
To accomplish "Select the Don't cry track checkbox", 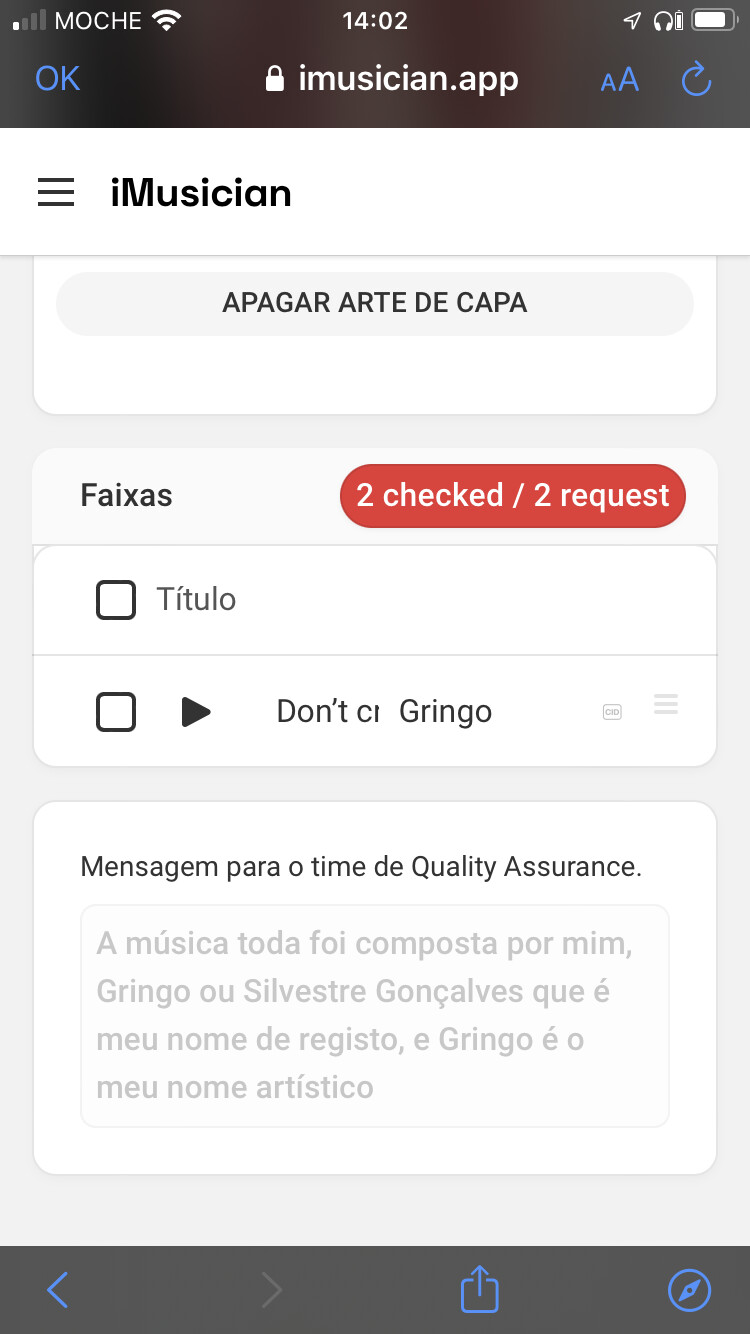I will click(x=116, y=712).
